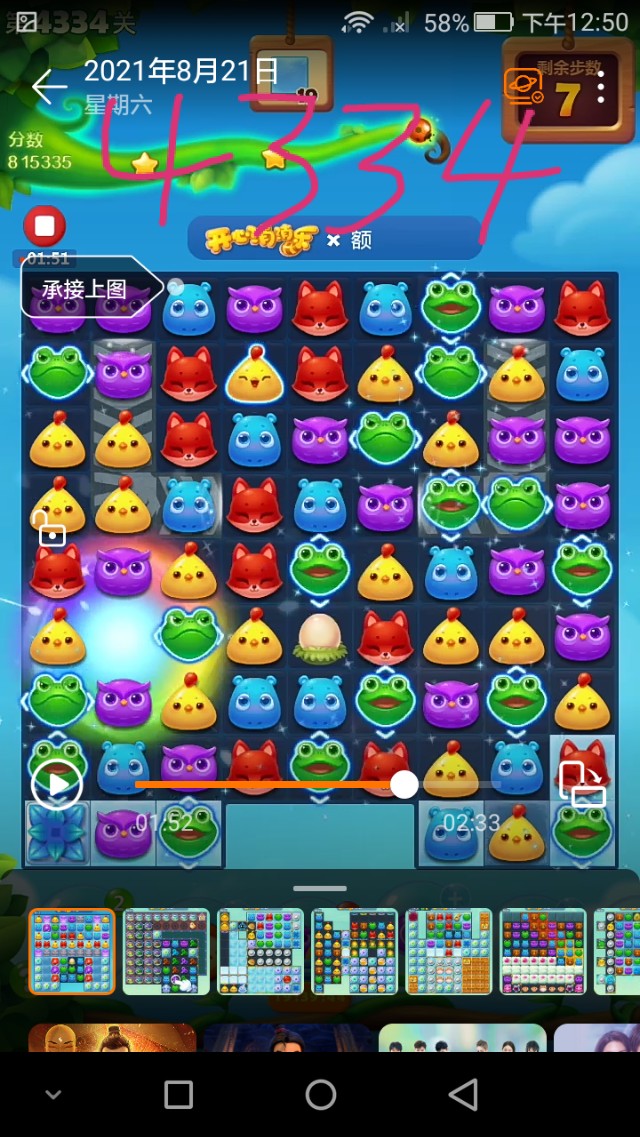The image size is (640, 1137).
Task: Tap the 承接上图 label
Action: coord(86,290)
